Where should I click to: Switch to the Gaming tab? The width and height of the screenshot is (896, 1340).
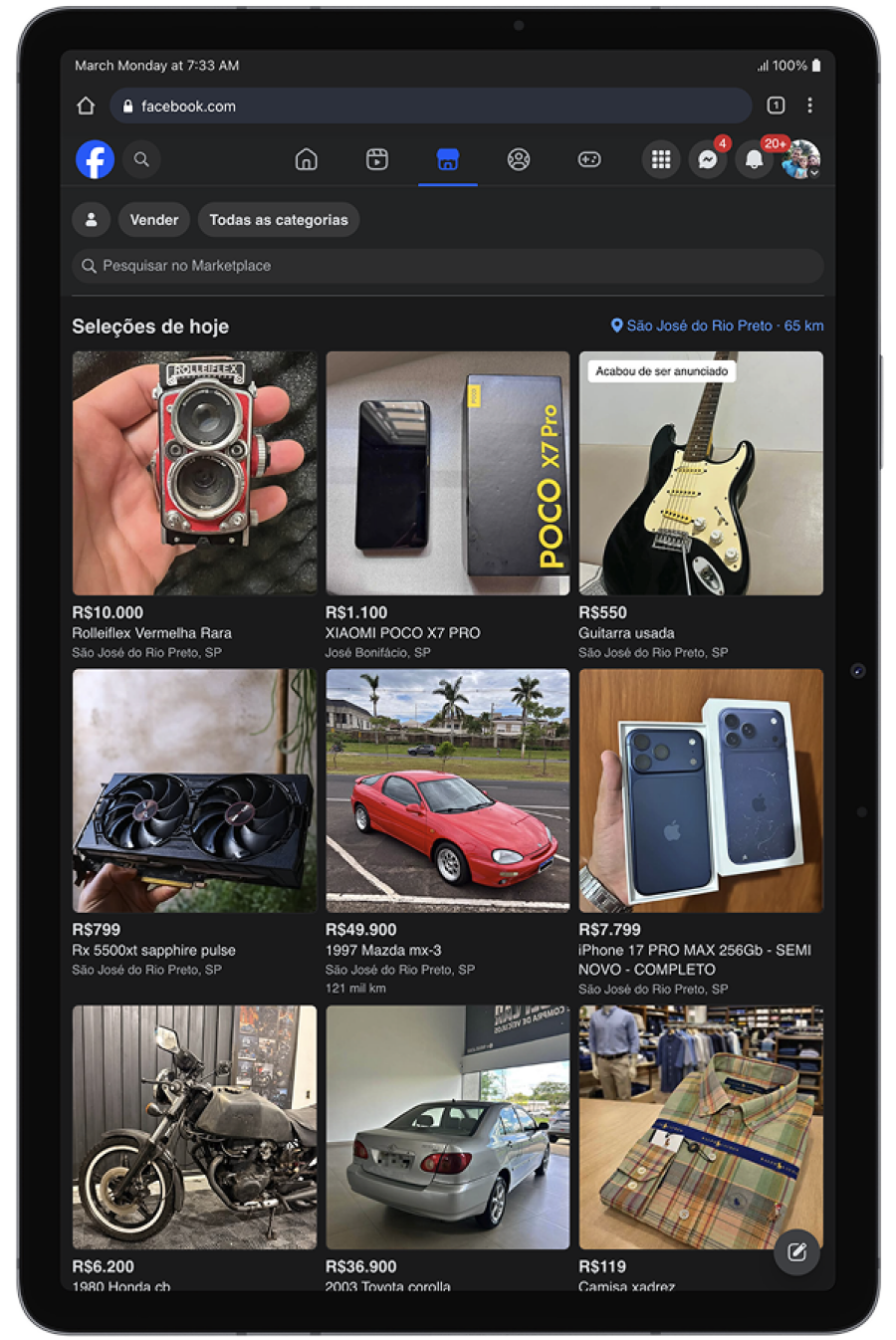tap(589, 159)
